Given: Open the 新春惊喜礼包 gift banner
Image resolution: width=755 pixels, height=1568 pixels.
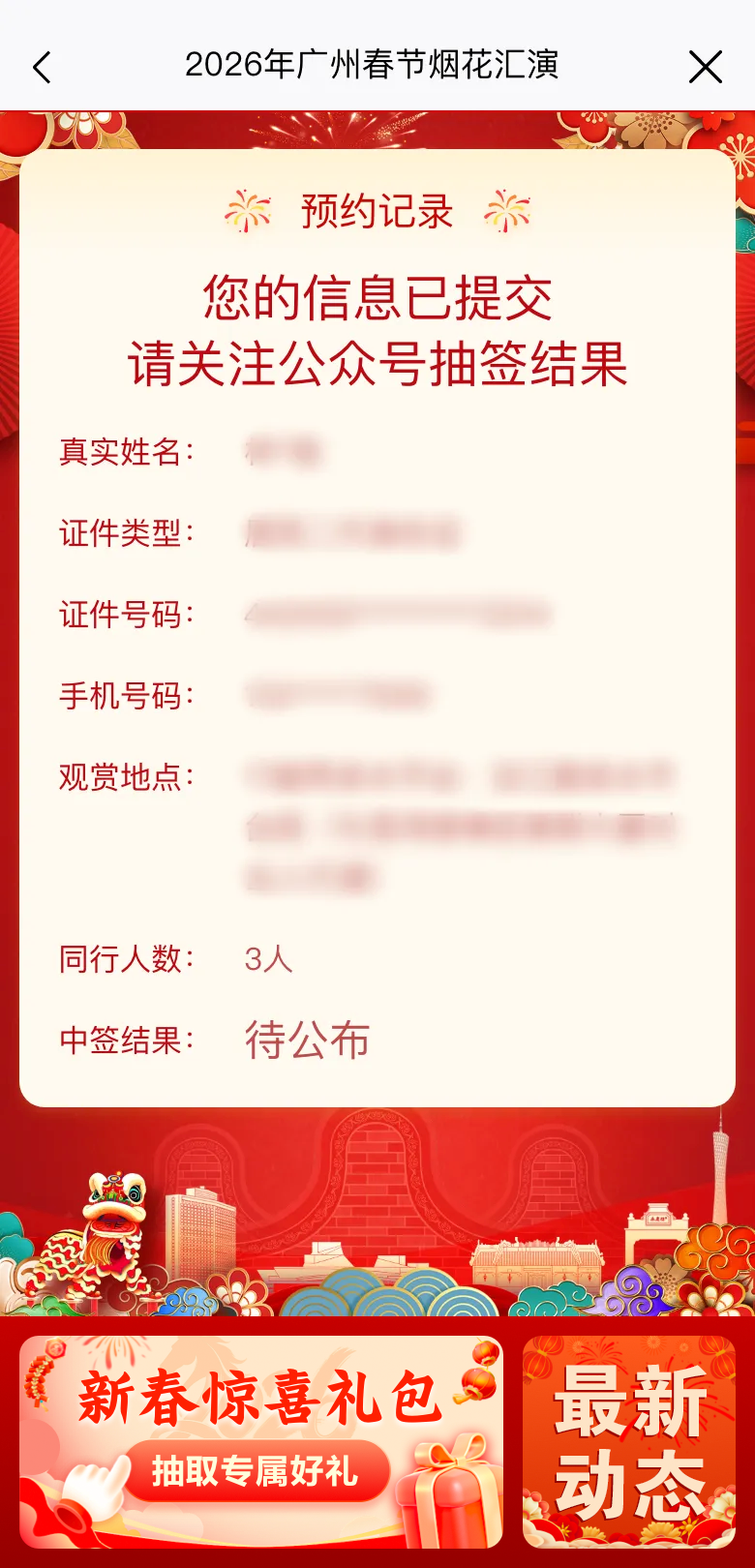Looking at the screenshot, I should tap(261, 1442).
